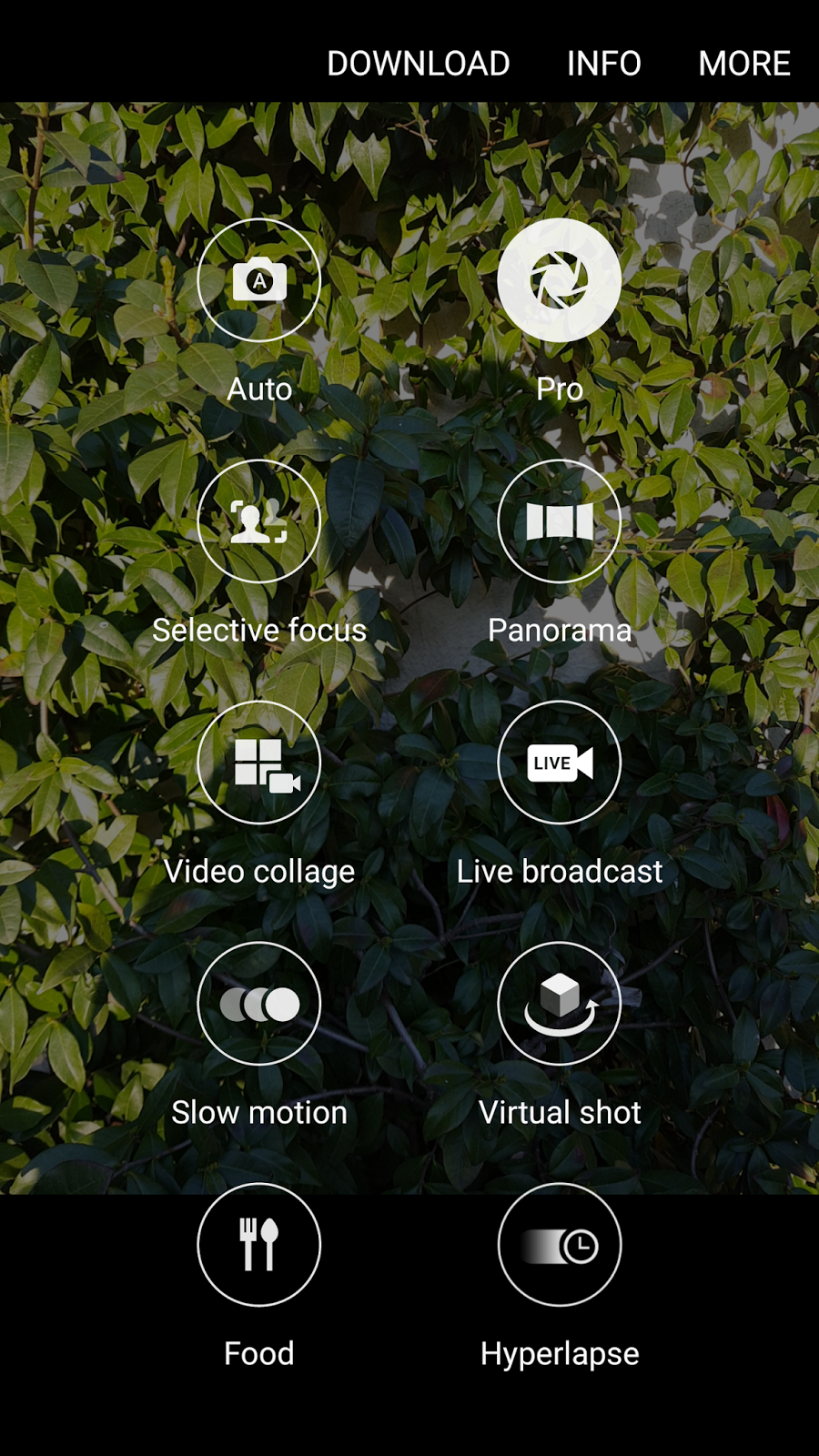Viewport: 819px width, 1456px height.
Task: Open the DOWNLOAD option in the top bar
Action: coord(418,64)
